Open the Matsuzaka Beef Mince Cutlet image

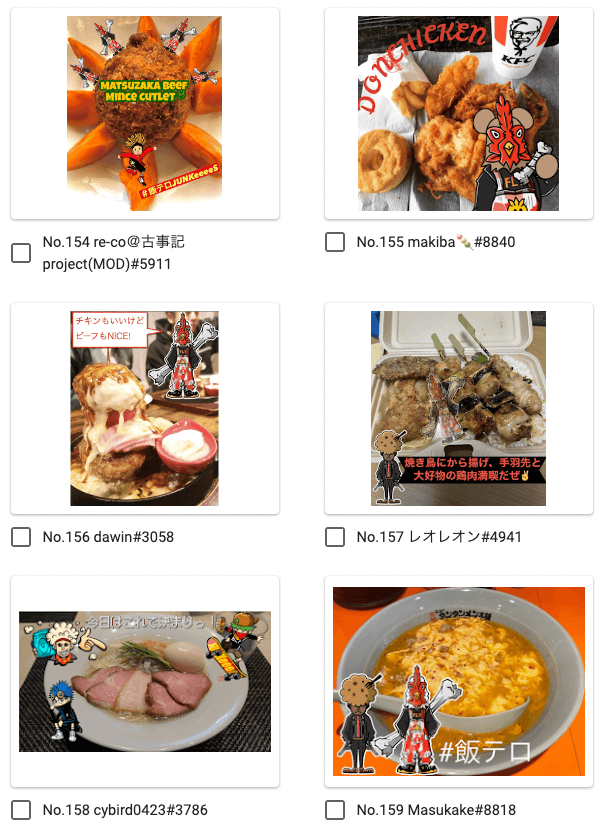(x=145, y=113)
